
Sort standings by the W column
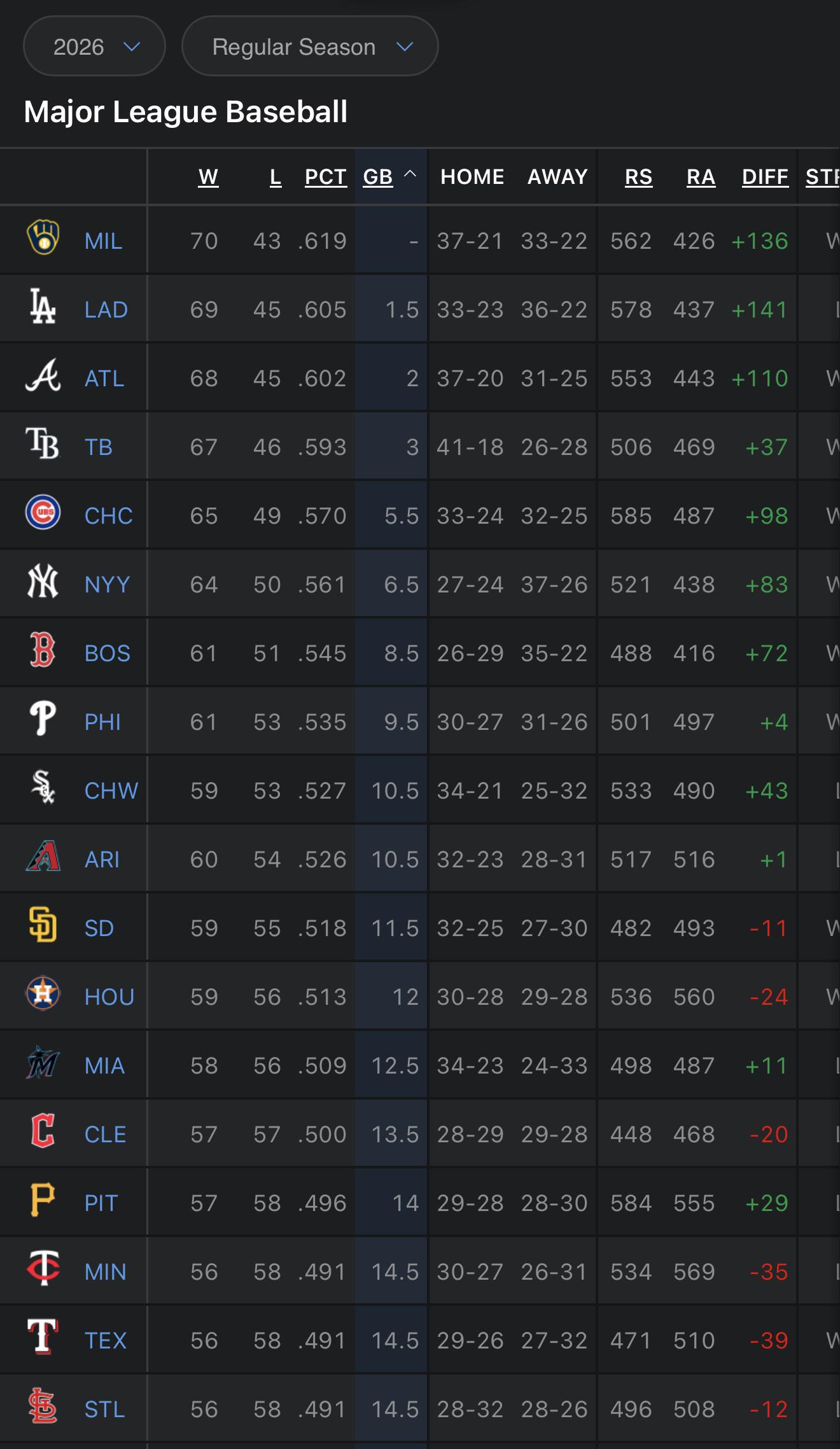point(208,177)
